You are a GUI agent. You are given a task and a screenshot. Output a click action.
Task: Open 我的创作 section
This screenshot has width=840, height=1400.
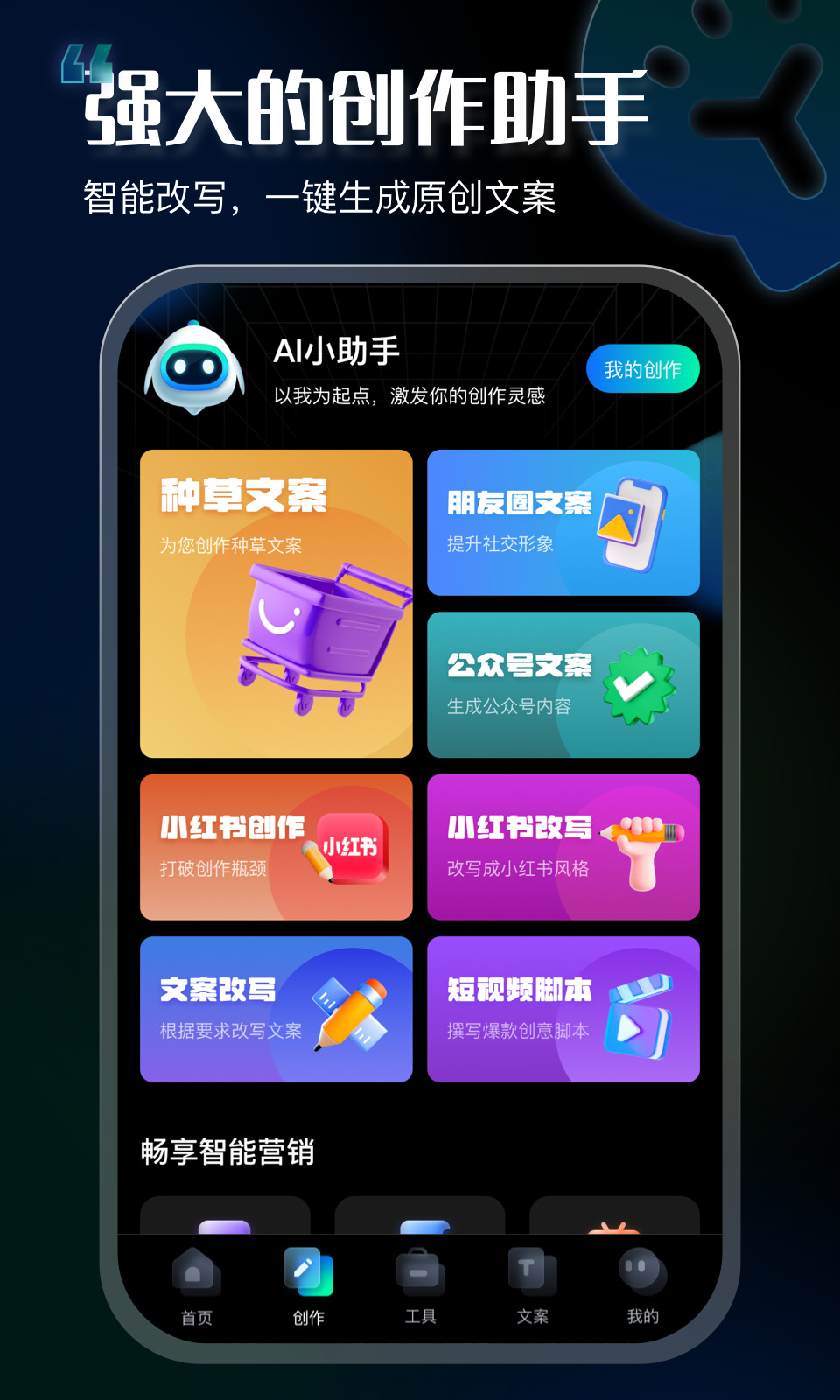[643, 369]
